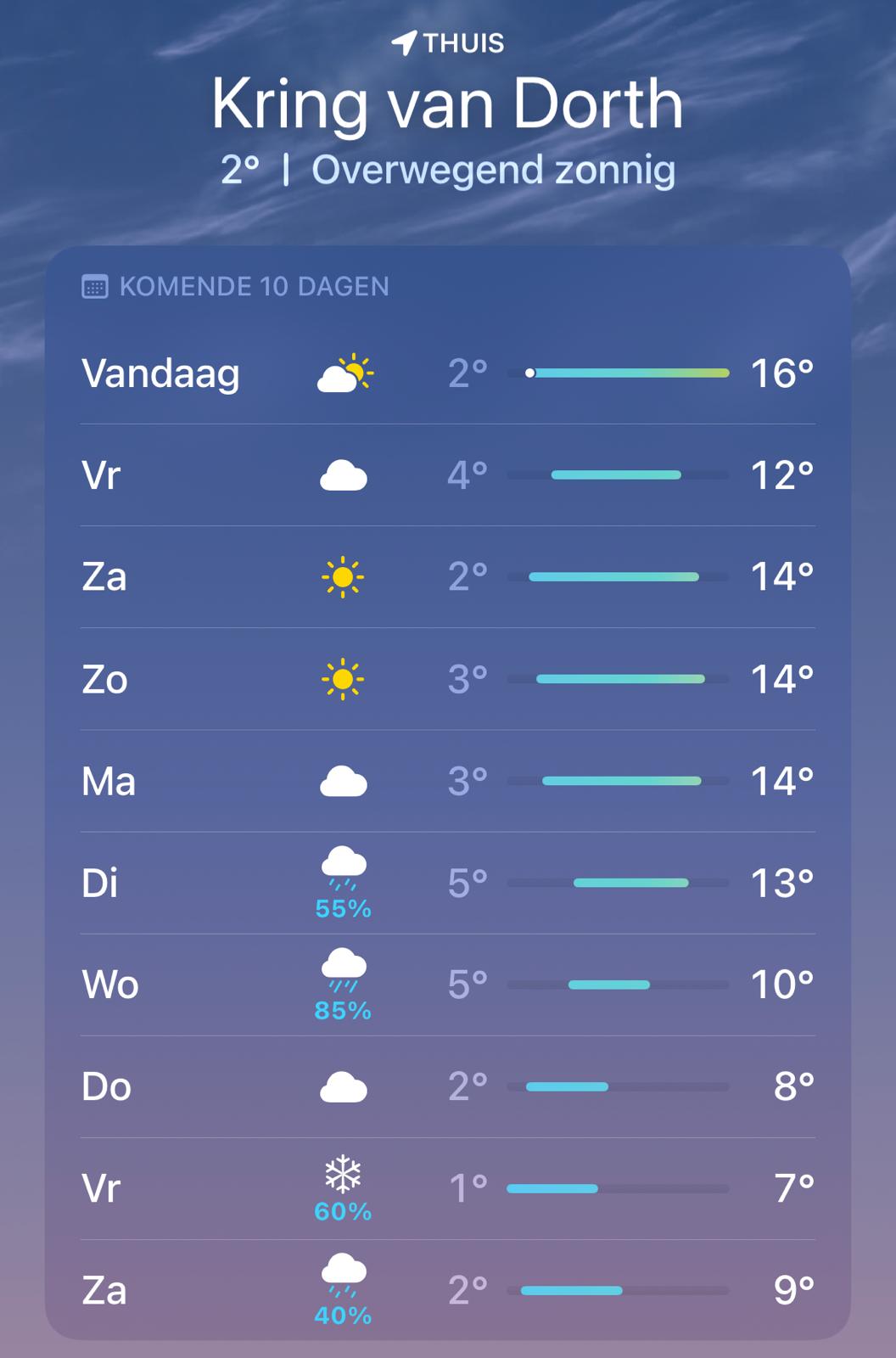896x1358 pixels.
Task: Select the Di row with 55% rain
Action: pyautogui.click(x=447, y=883)
